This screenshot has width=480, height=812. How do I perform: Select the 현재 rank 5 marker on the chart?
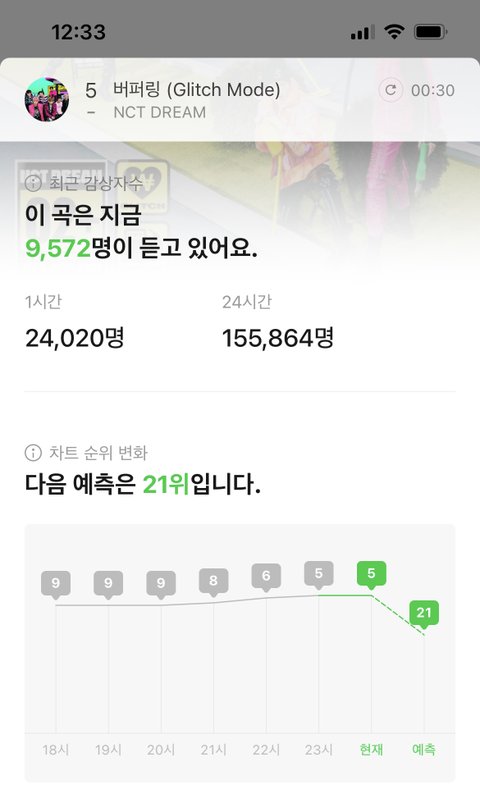tap(371, 575)
